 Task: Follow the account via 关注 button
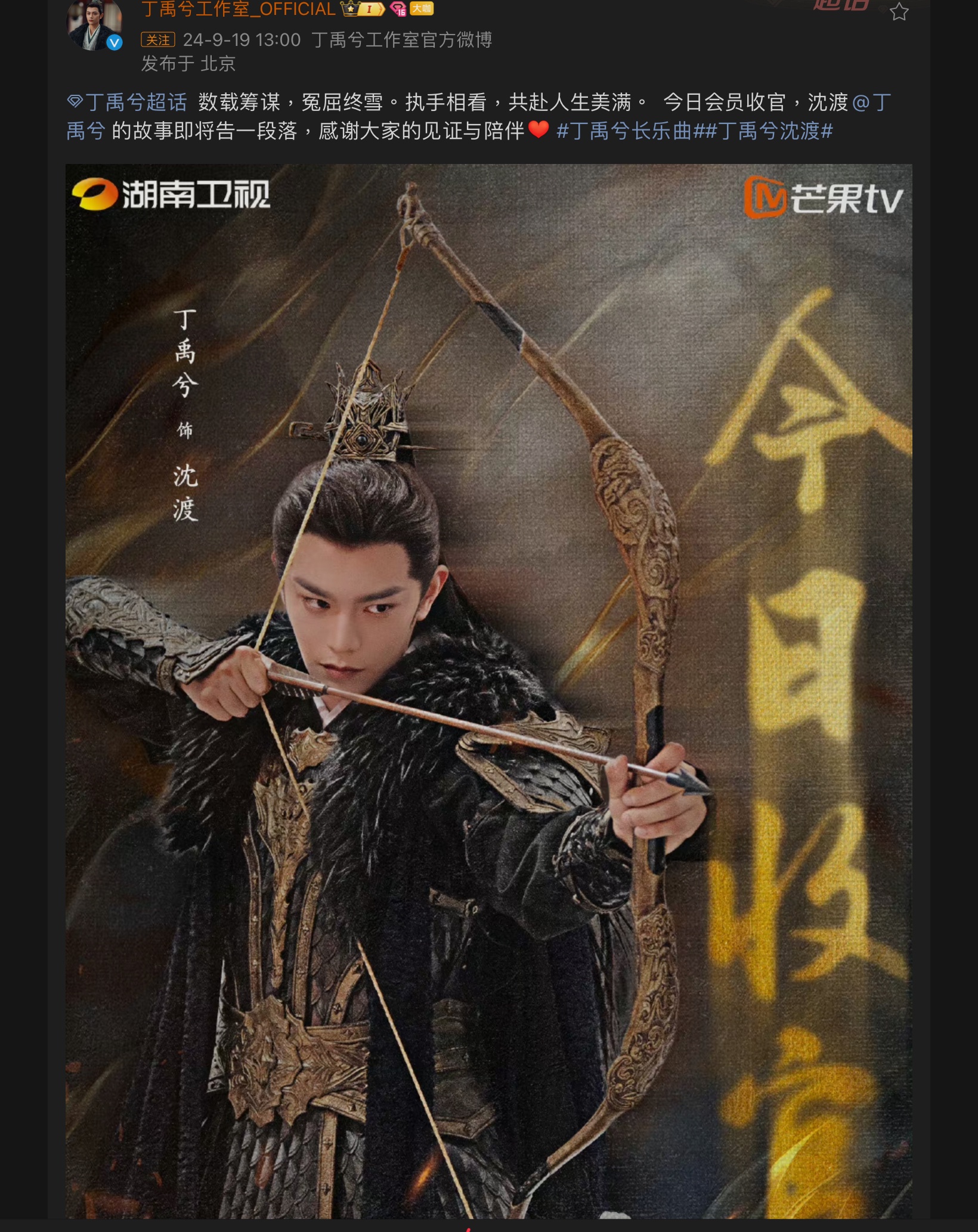point(157,40)
